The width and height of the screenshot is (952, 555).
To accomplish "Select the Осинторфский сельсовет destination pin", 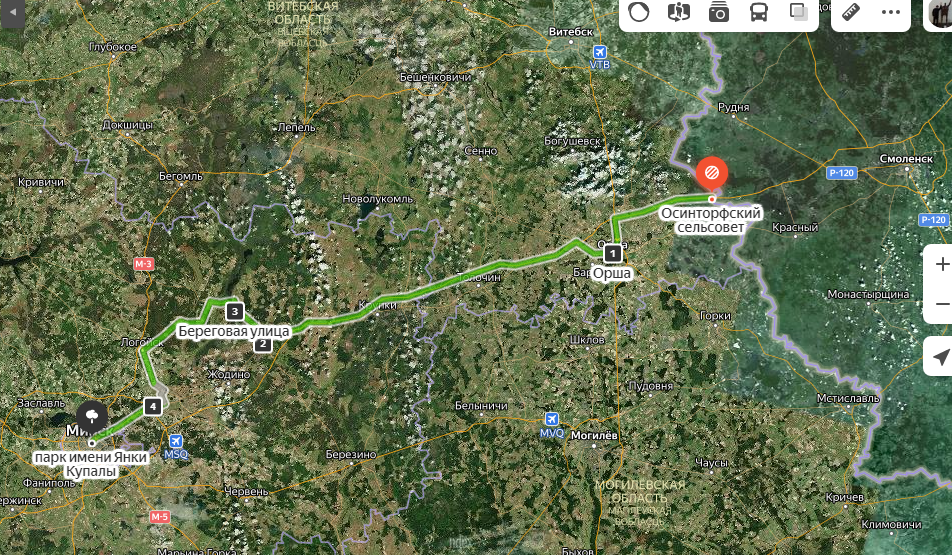I will pos(711,175).
